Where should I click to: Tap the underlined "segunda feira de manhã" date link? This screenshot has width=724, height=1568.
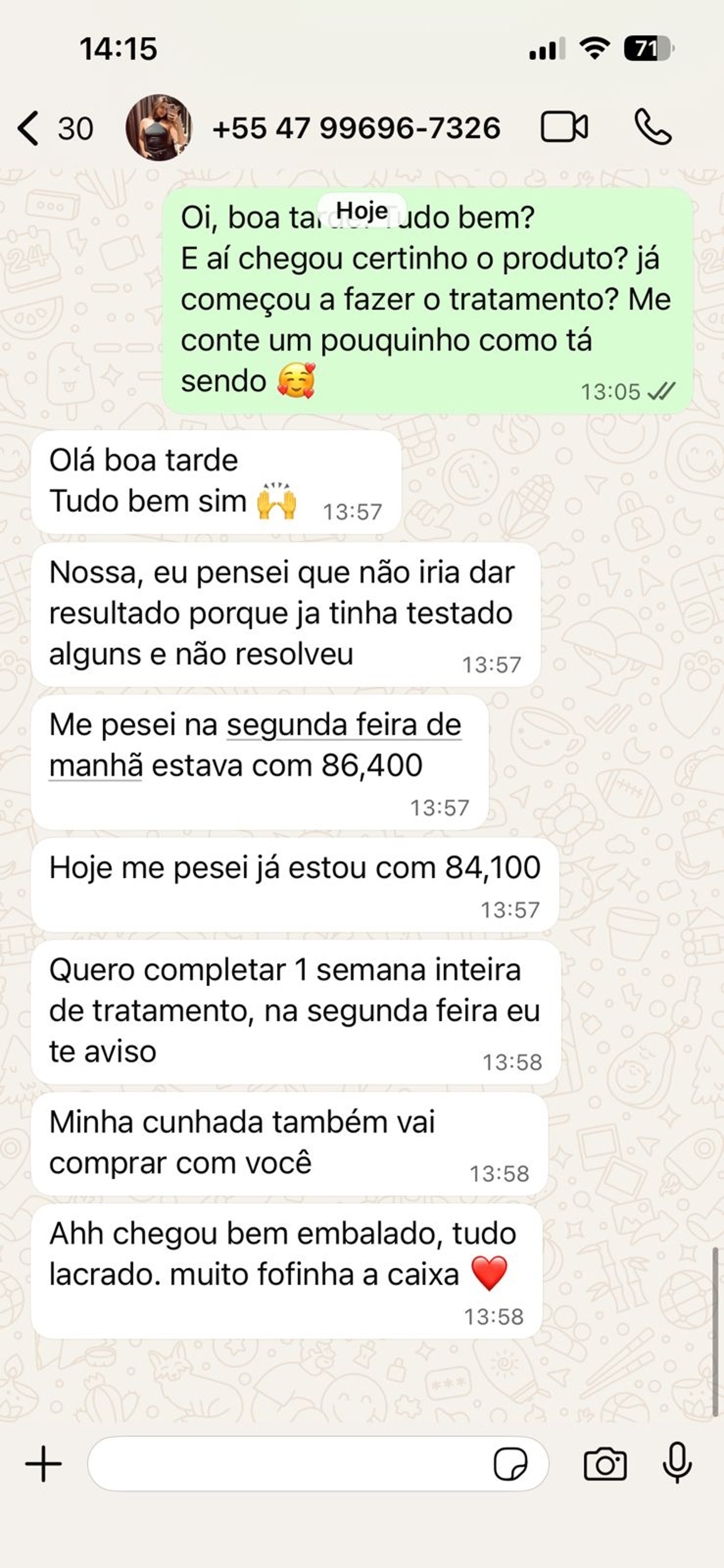[344, 726]
